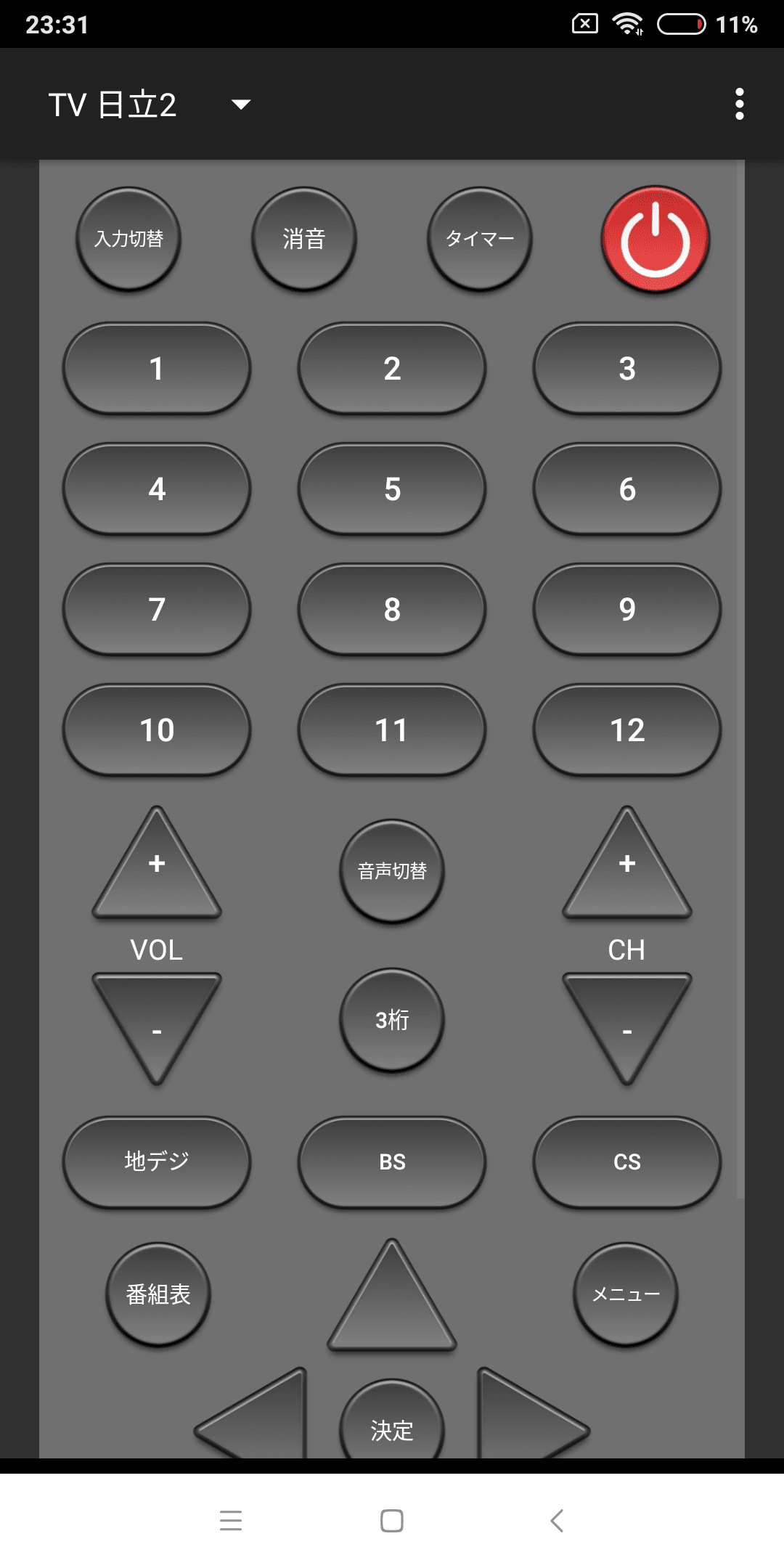Viewport: 784px width, 1568px height.
Task: Select channel 9
Action: point(627,610)
